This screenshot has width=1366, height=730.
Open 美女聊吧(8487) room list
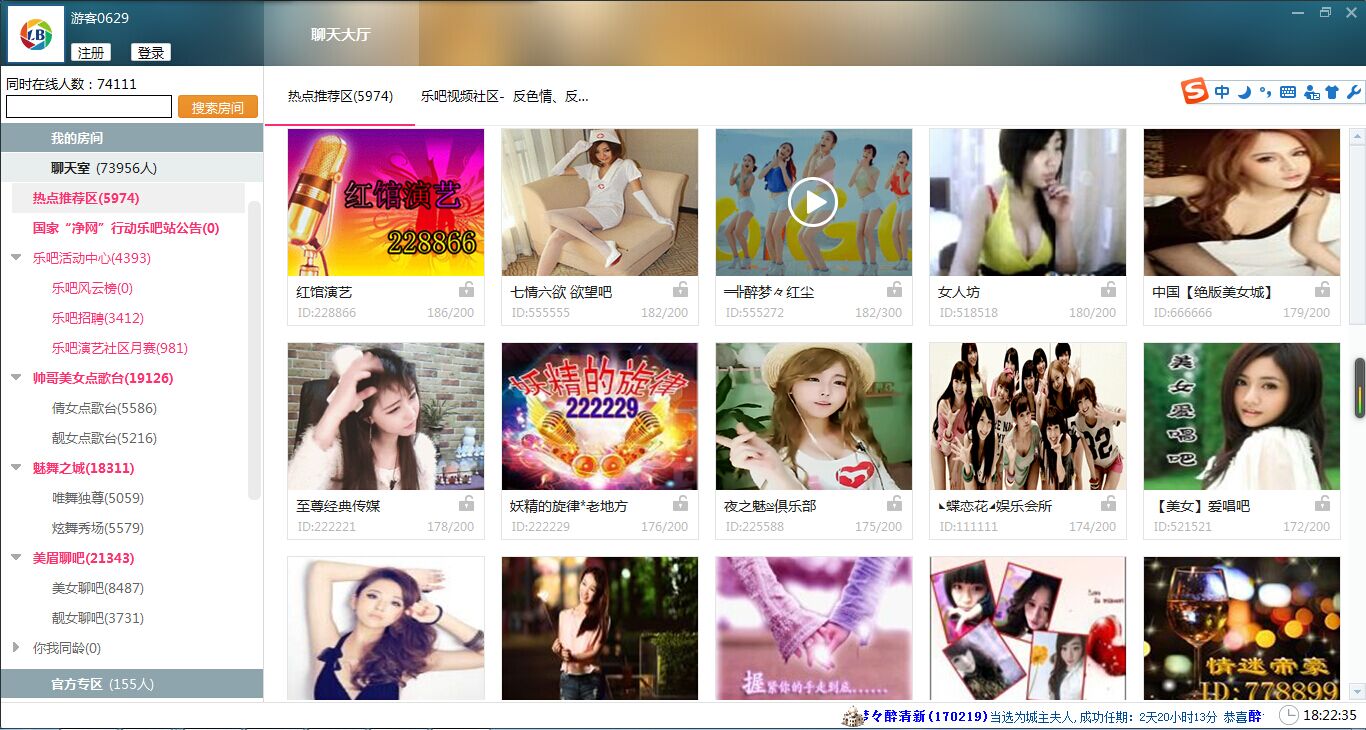(x=97, y=588)
